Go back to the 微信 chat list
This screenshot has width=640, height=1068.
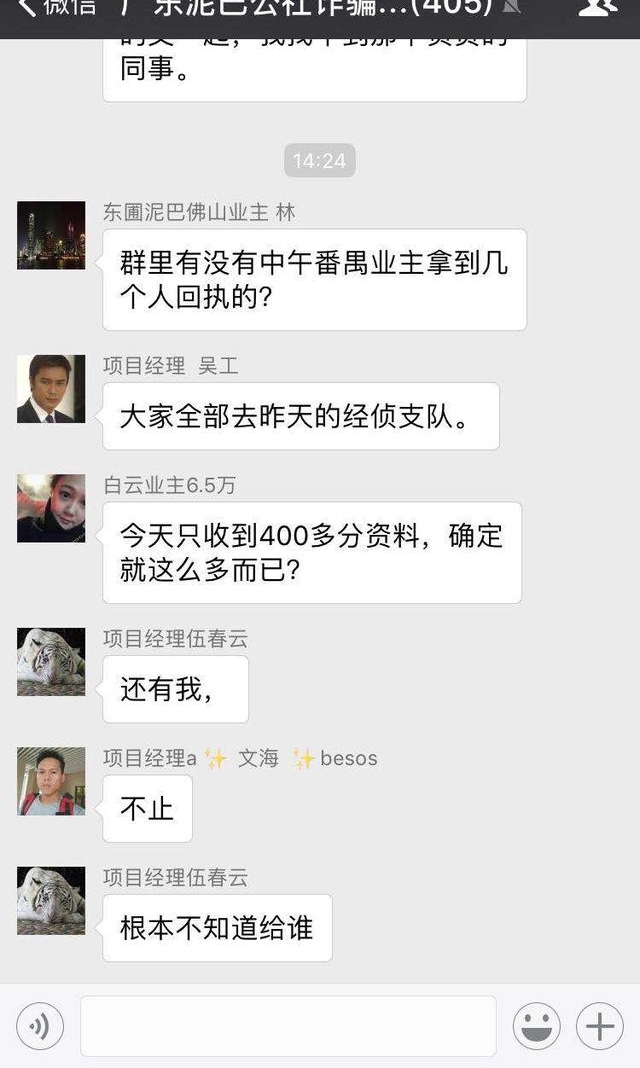[57, 7]
